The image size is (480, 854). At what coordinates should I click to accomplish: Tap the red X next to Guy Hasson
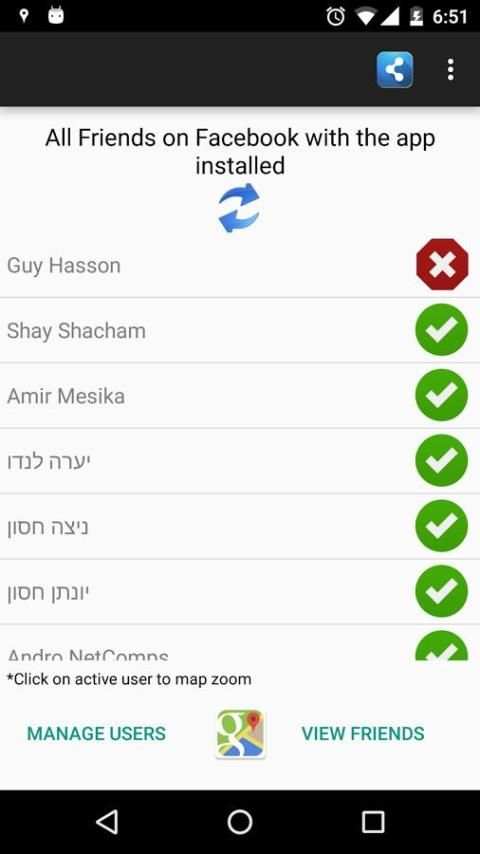pyautogui.click(x=442, y=265)
